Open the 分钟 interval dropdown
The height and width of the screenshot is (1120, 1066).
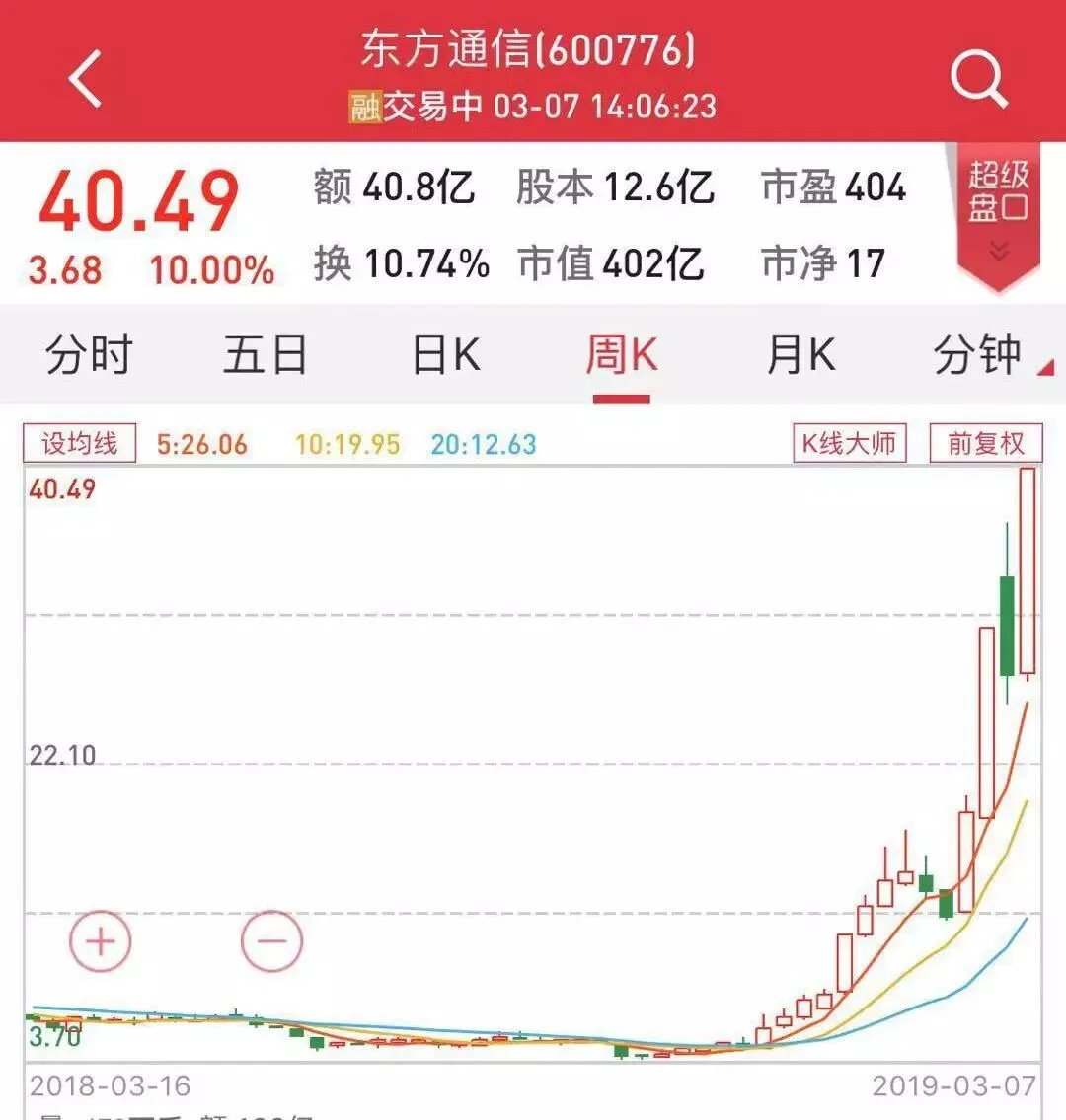point(992,354)
